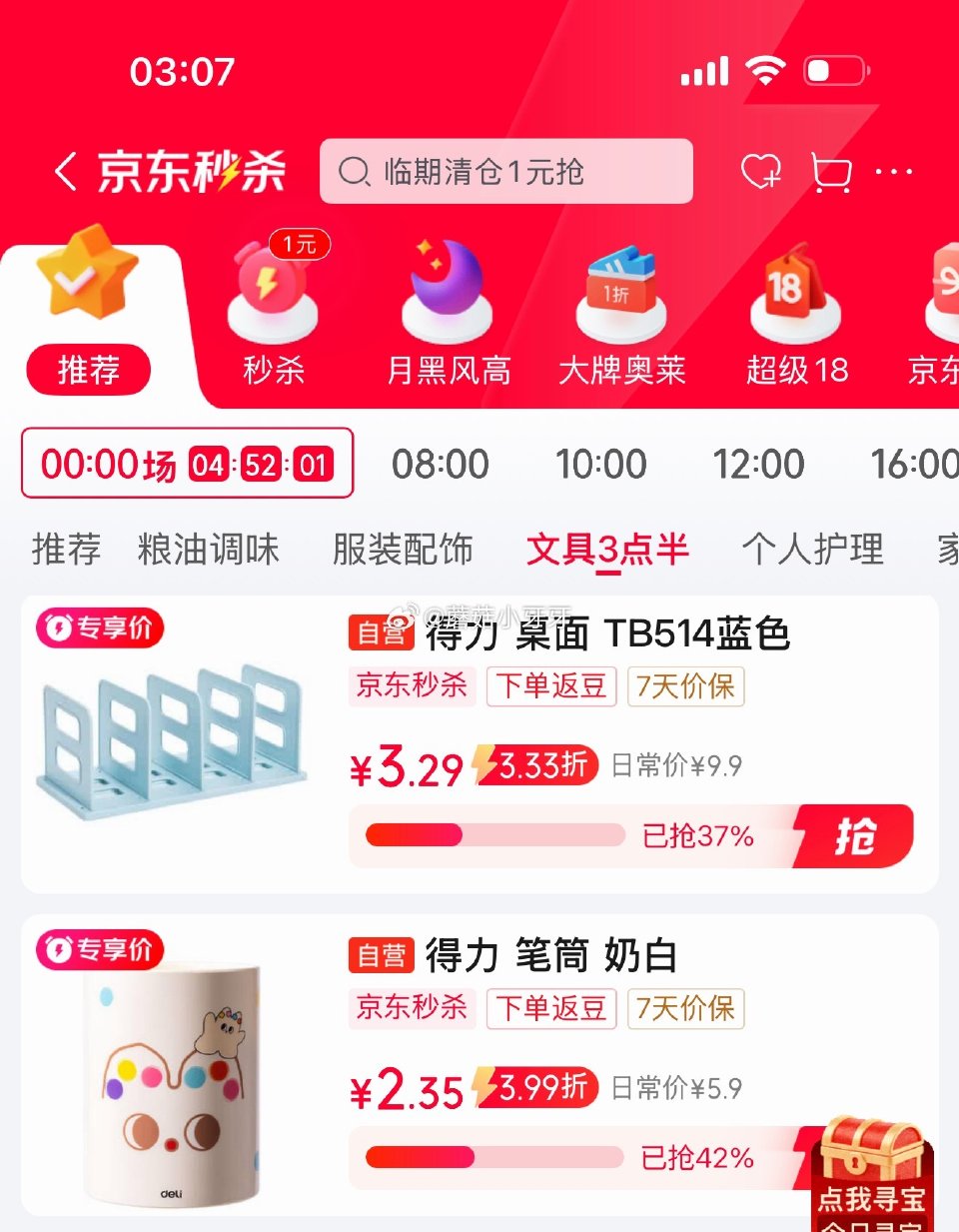Viewport: 959px width, 1232px height.
Task: Tap the search bar showing 临期清仓1元抢
Action: point(505,172)
